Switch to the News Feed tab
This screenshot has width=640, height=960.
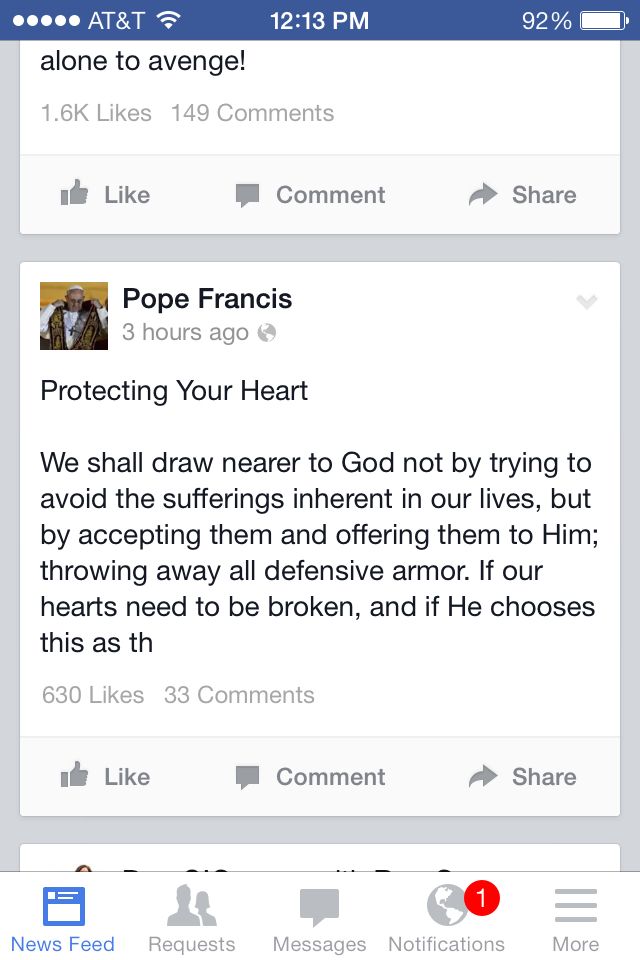[63, 920]
